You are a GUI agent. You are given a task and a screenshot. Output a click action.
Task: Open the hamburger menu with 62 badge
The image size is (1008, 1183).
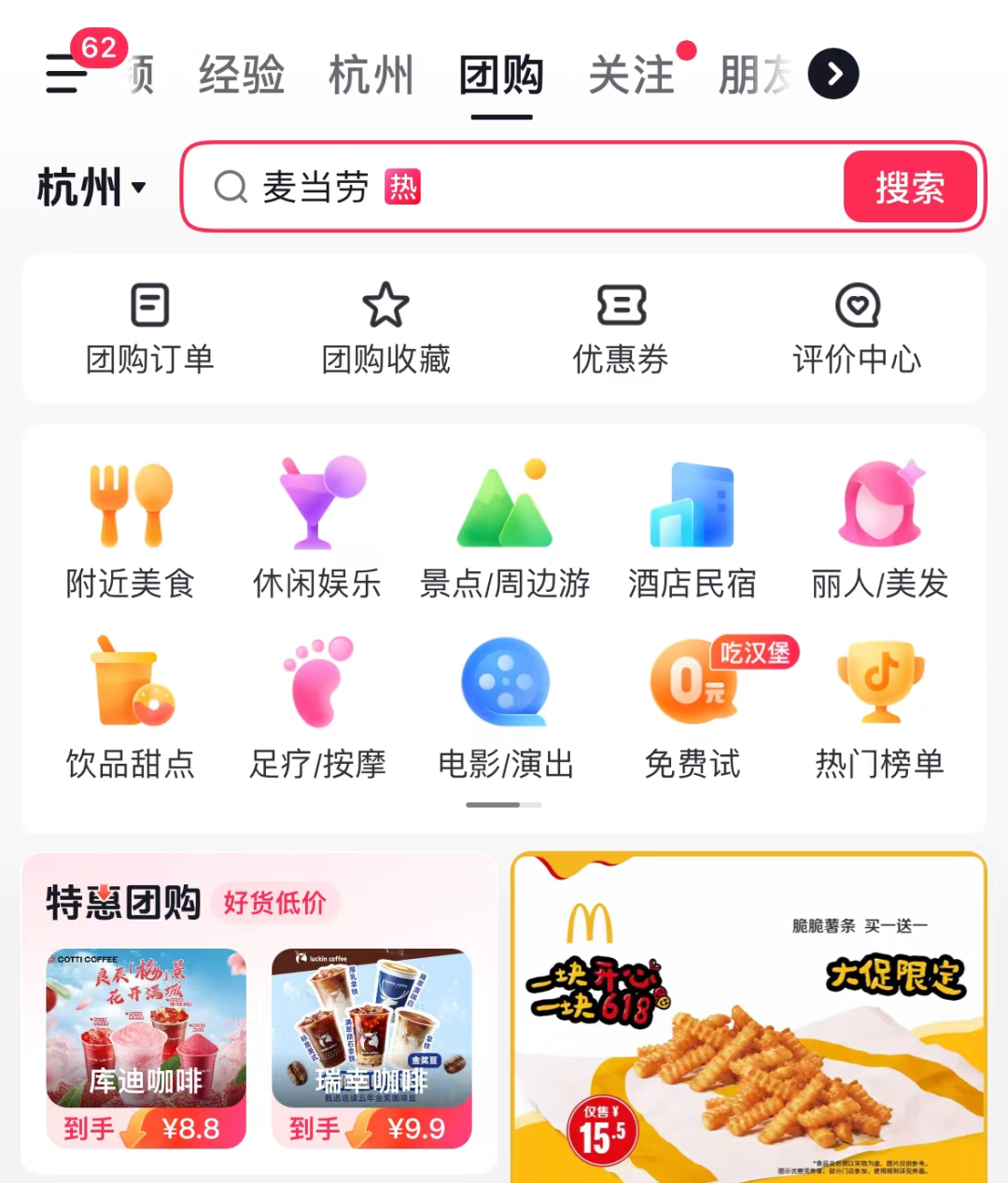(67, 73)
